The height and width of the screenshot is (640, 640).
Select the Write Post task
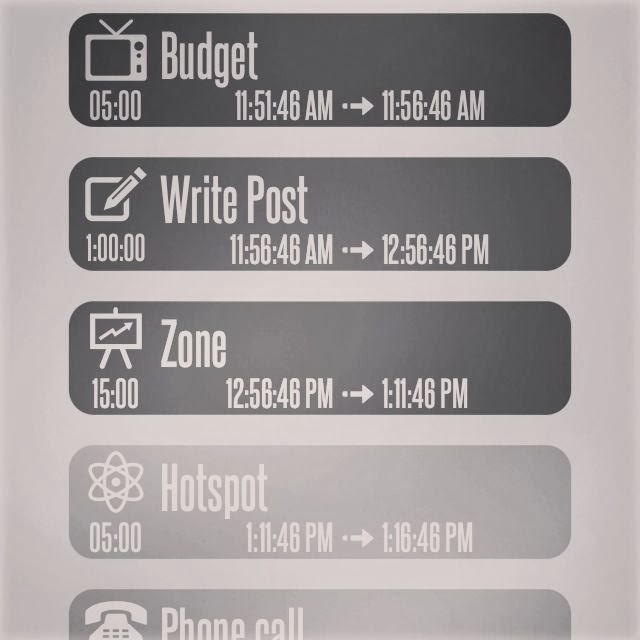[x=320, y=214]
